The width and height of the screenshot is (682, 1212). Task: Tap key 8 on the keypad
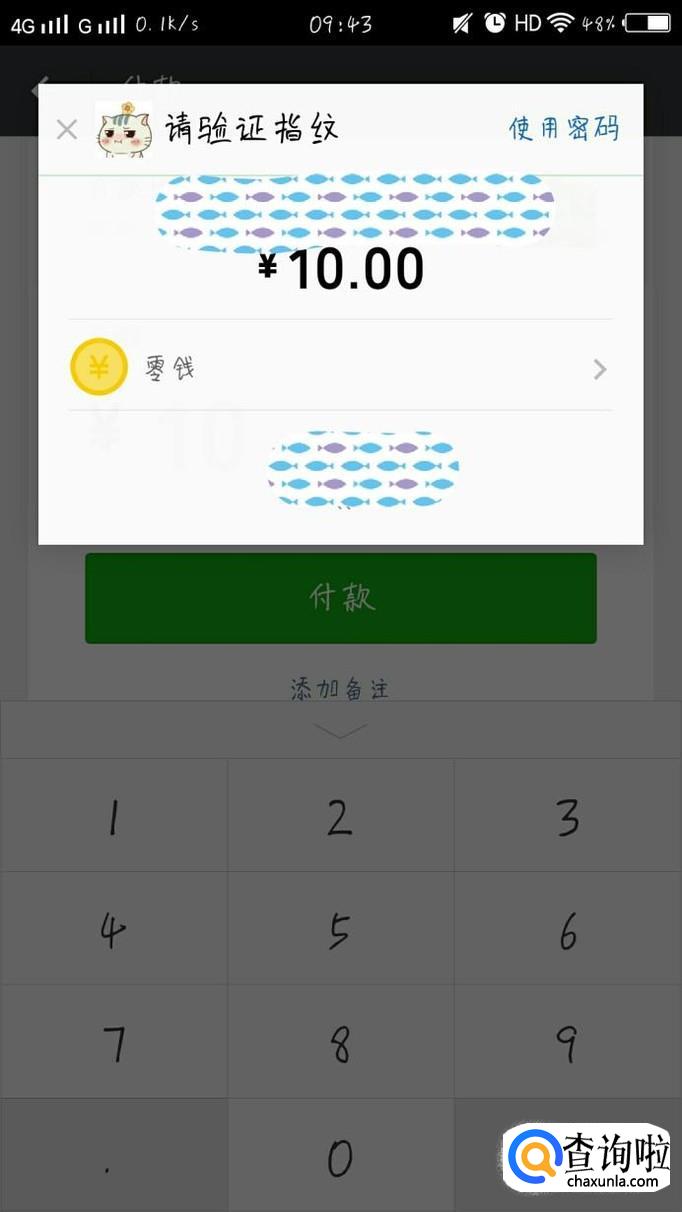340,1043
